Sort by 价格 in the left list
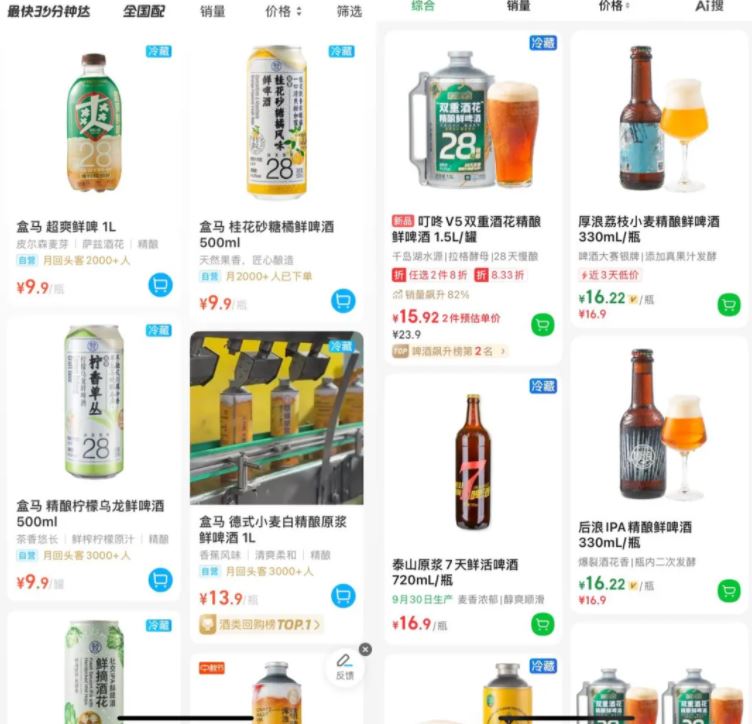Viewport: 752px width, 724px height. pyautogui.click(x=283, y=12)
